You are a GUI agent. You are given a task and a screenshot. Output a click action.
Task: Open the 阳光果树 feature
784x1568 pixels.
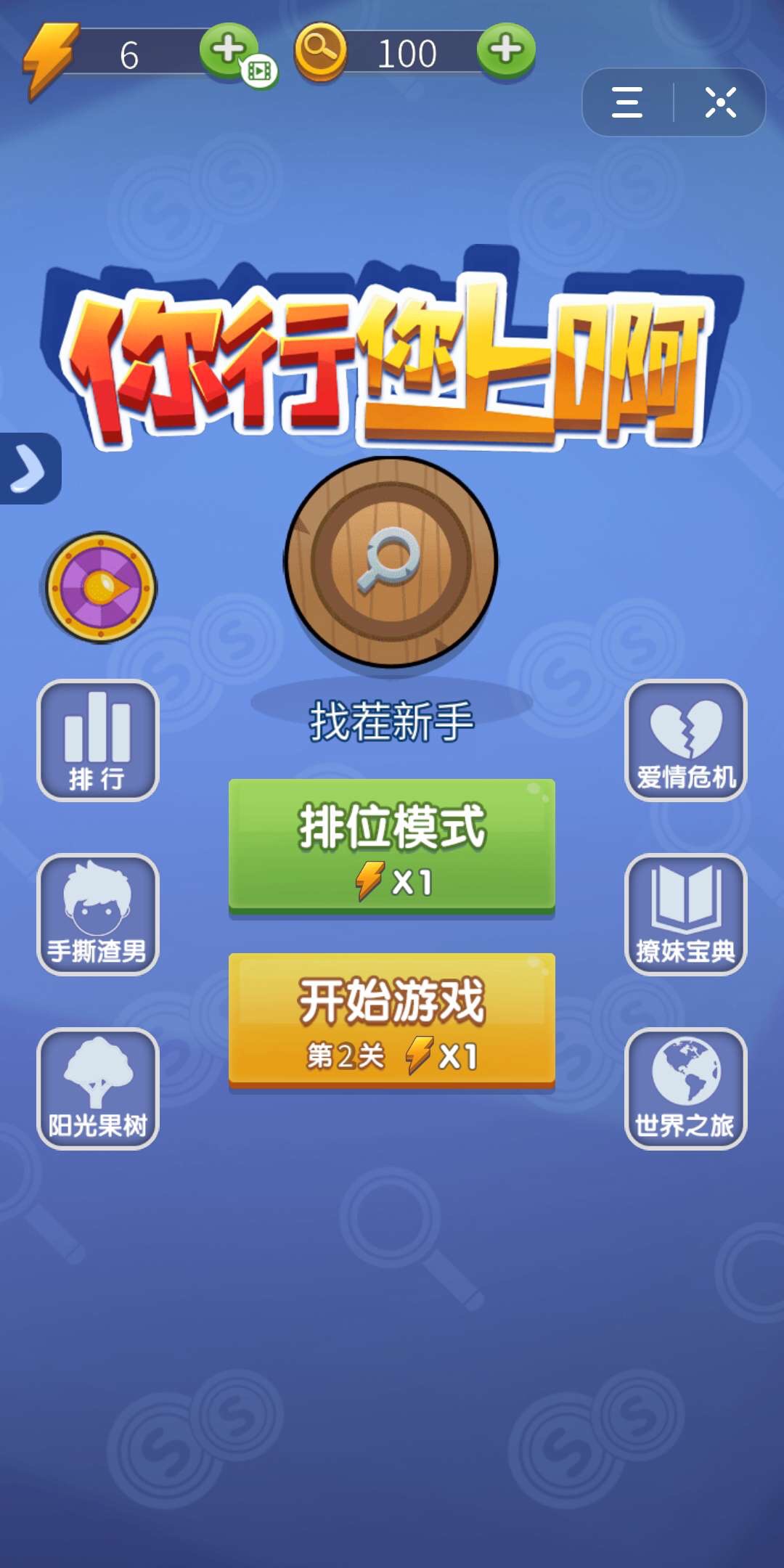coord(98,1088)
